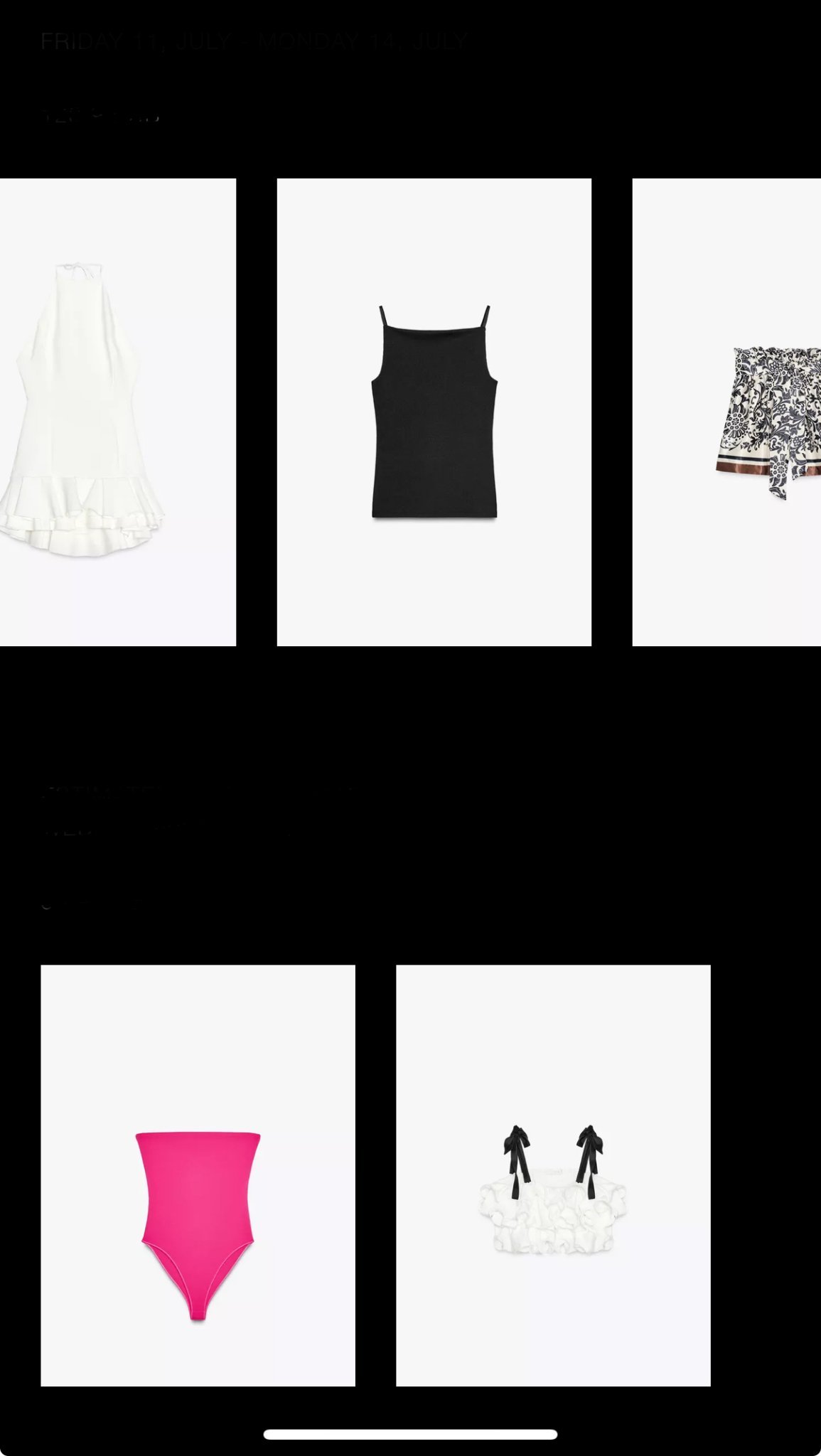View the white ruffled crop top with bows
The width and height of the screenshot is (821, 1456).
(x=553, y=1175)
